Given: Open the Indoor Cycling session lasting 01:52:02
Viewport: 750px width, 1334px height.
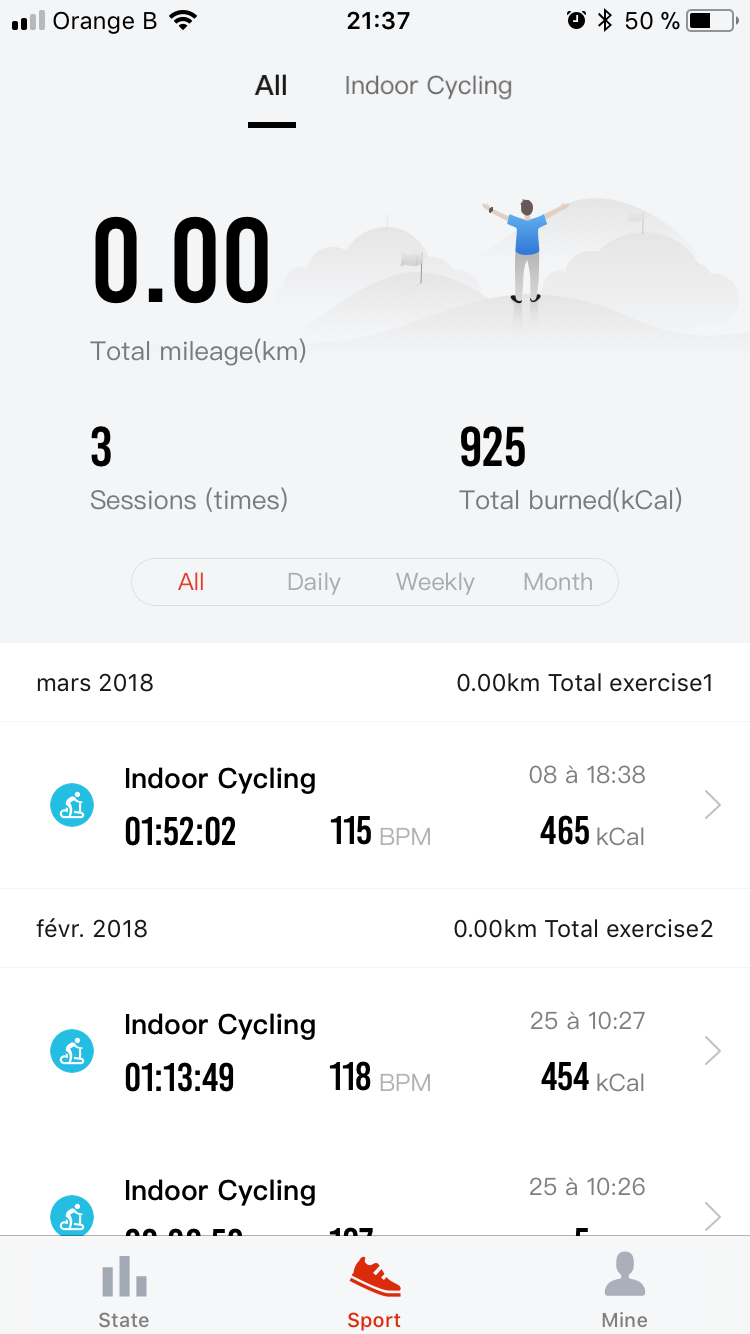Looking at the screenshot, I should coord(375,805).
